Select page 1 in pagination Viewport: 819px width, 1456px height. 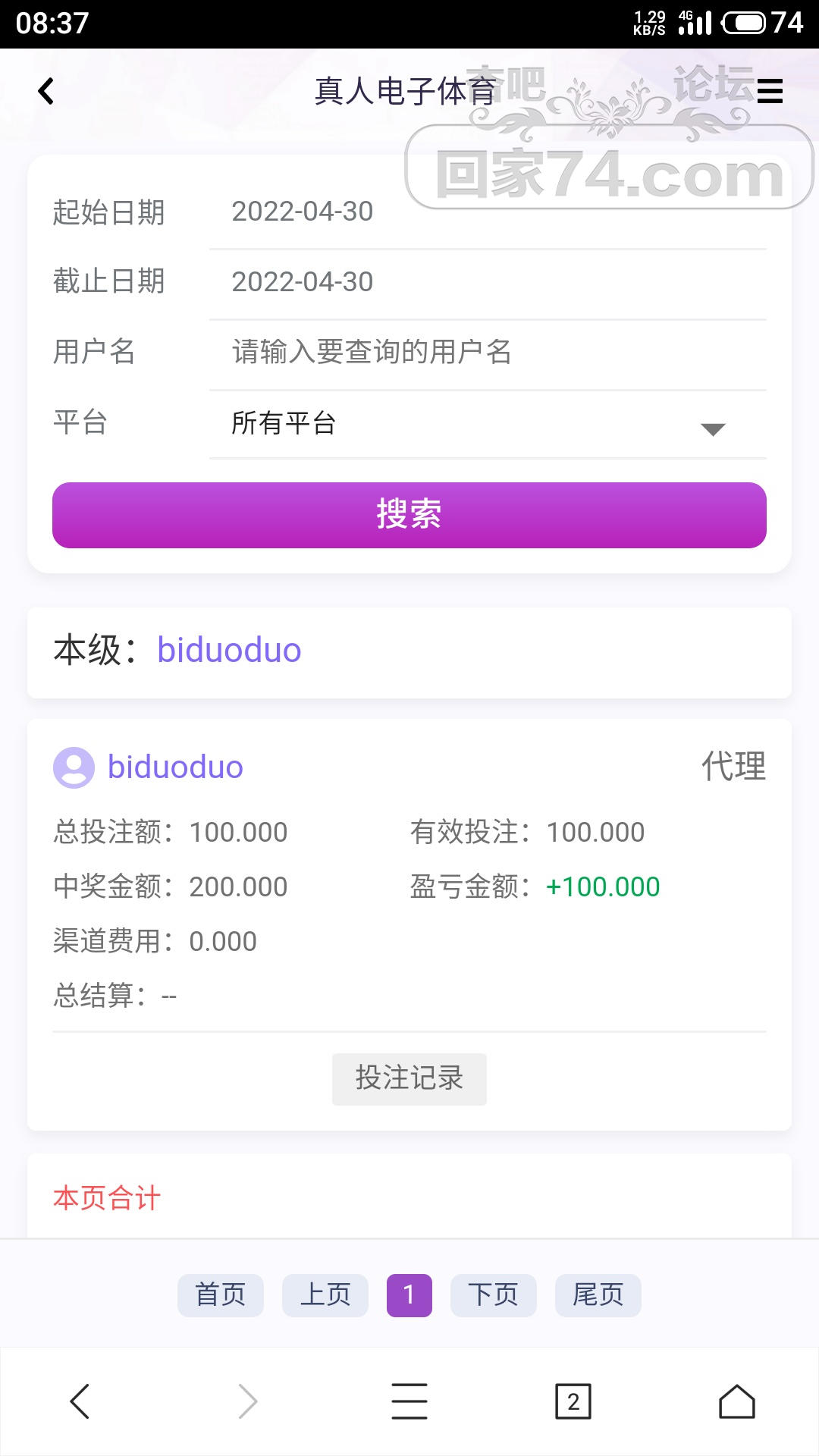point(409,1295)
